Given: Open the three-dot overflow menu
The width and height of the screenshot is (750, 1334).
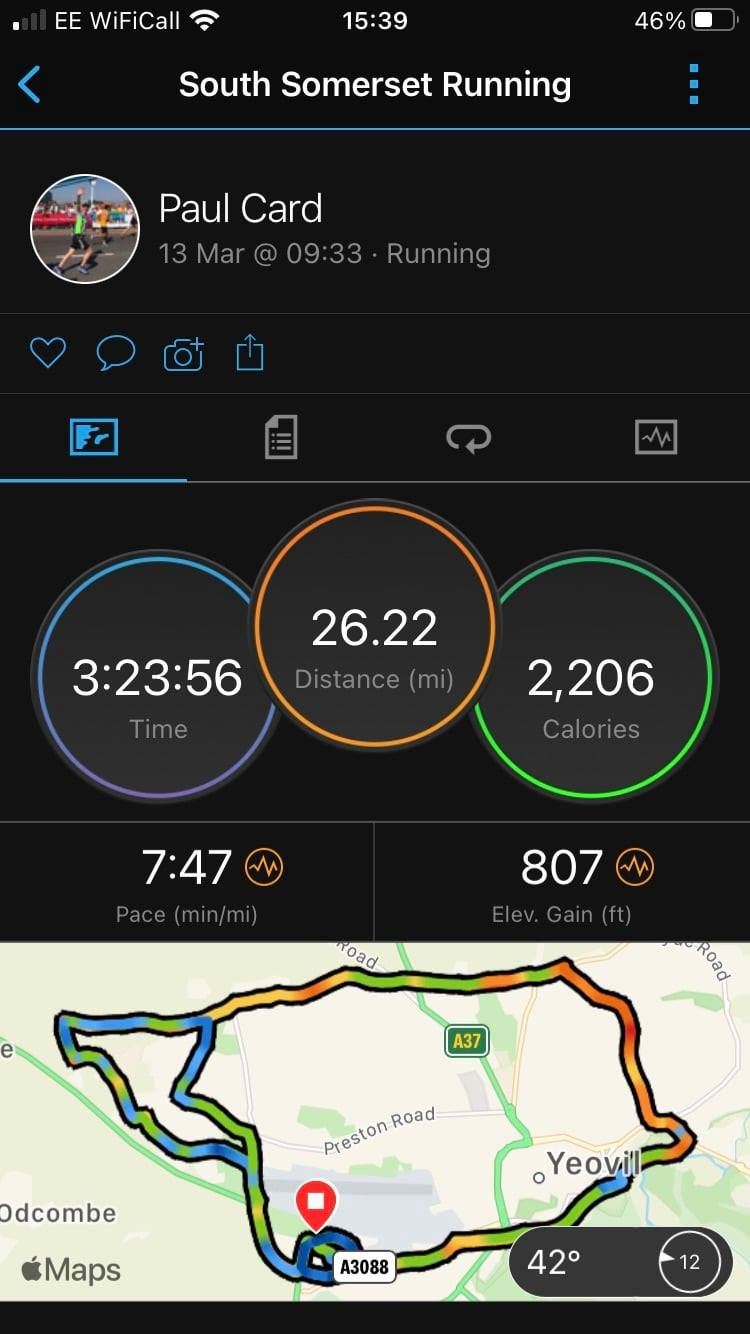Looking at the screenshot, I should [694, 85].
